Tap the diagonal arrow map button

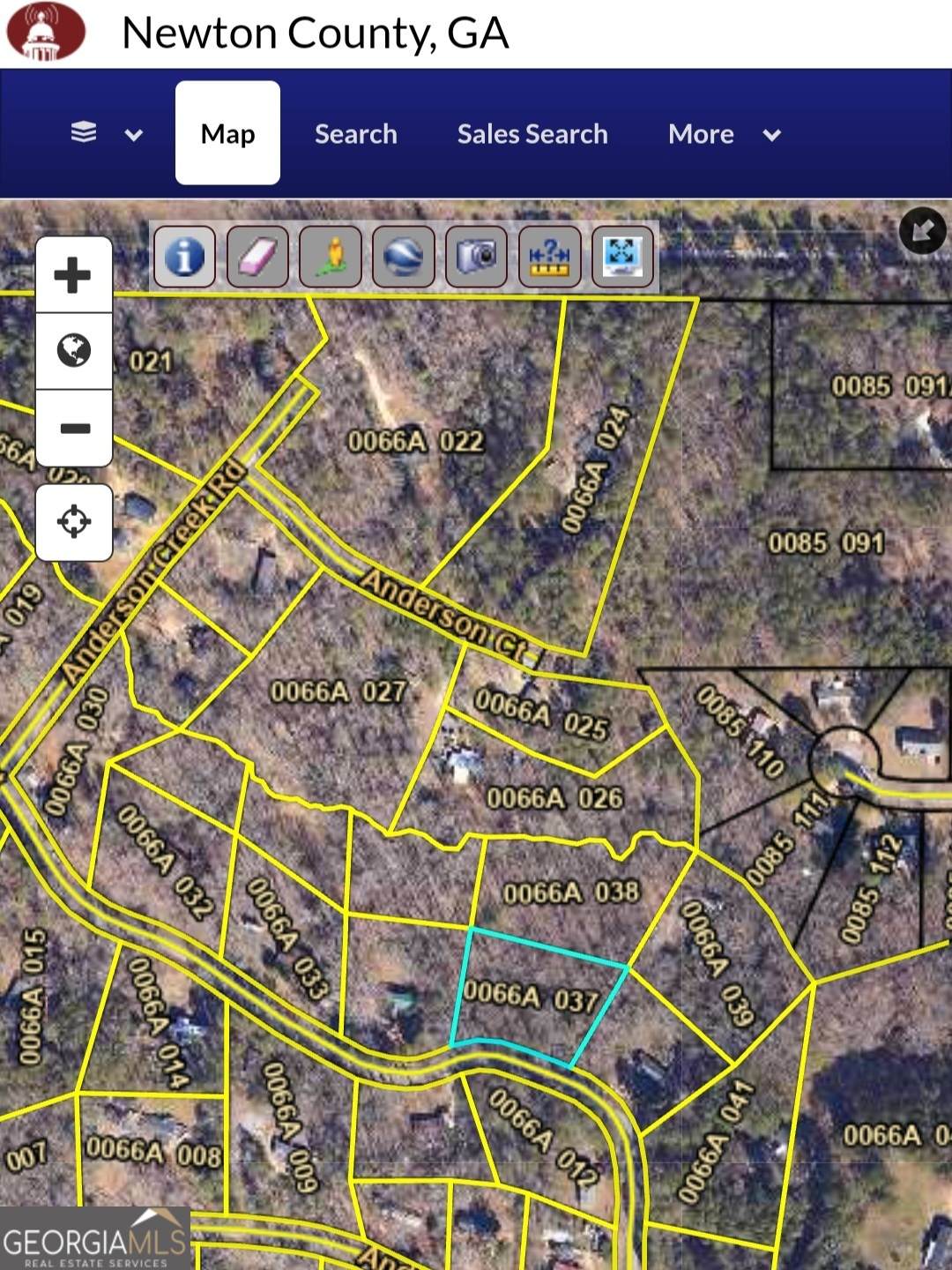coord(922,231)
